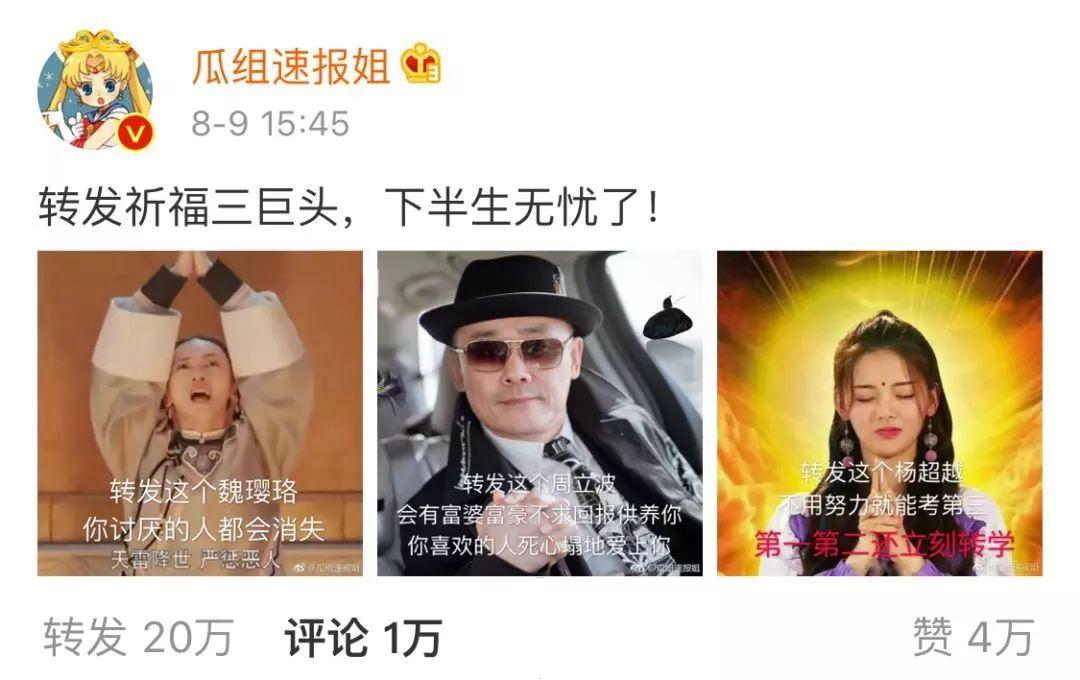Select the 评论 1万 tab
This screenshot has width=1080, height=680.
[363, 637]
